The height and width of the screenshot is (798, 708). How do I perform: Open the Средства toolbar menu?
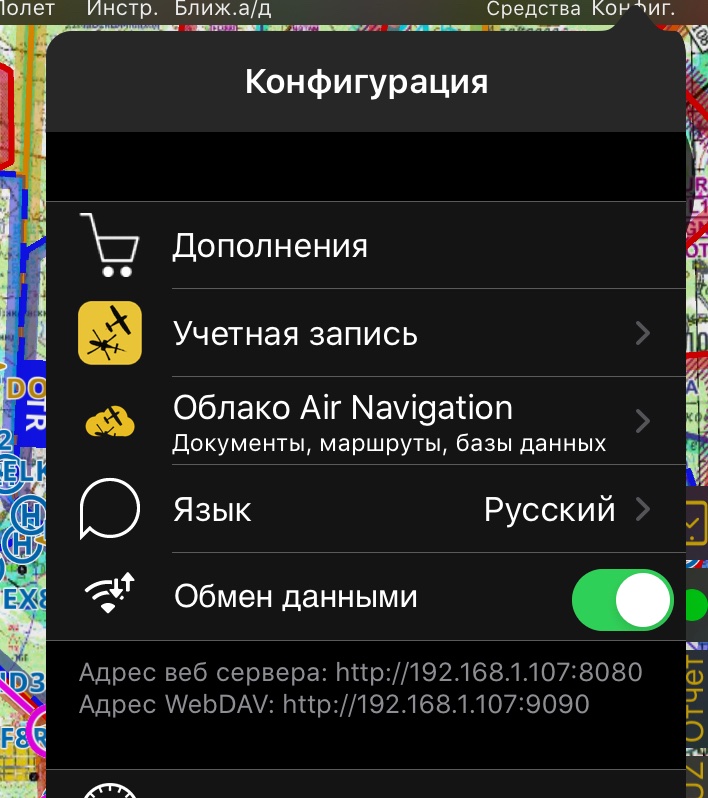point(534,9)
